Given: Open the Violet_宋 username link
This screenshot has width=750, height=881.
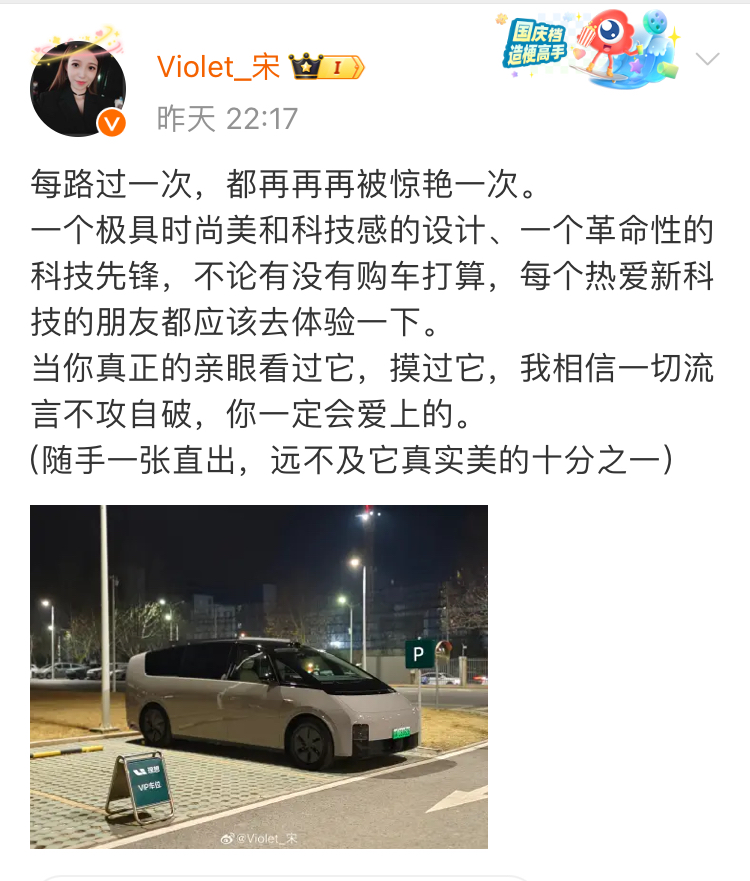Looking at the screenshot, I should [218, 67].
